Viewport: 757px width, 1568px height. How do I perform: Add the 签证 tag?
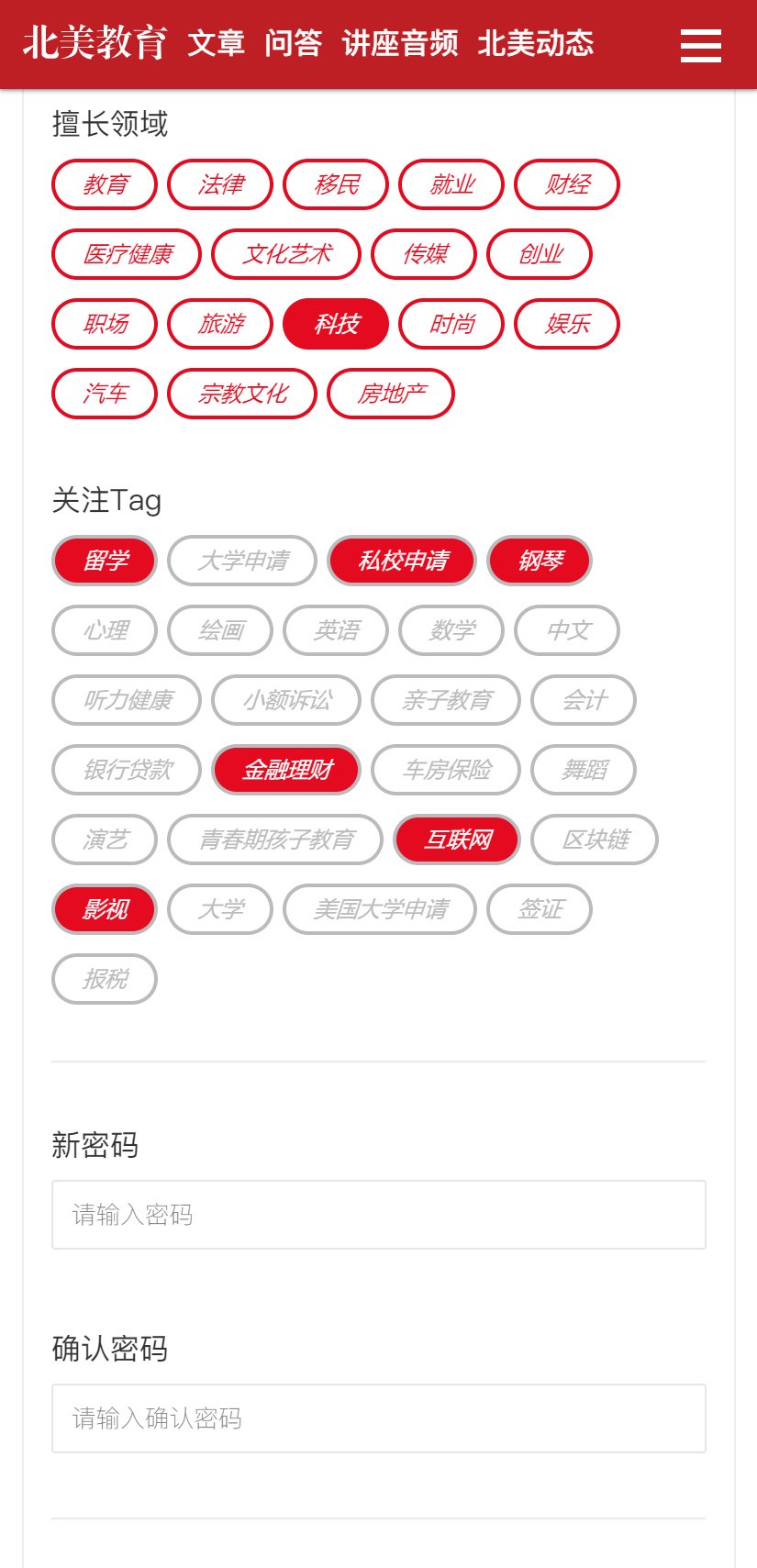[540, 909]
